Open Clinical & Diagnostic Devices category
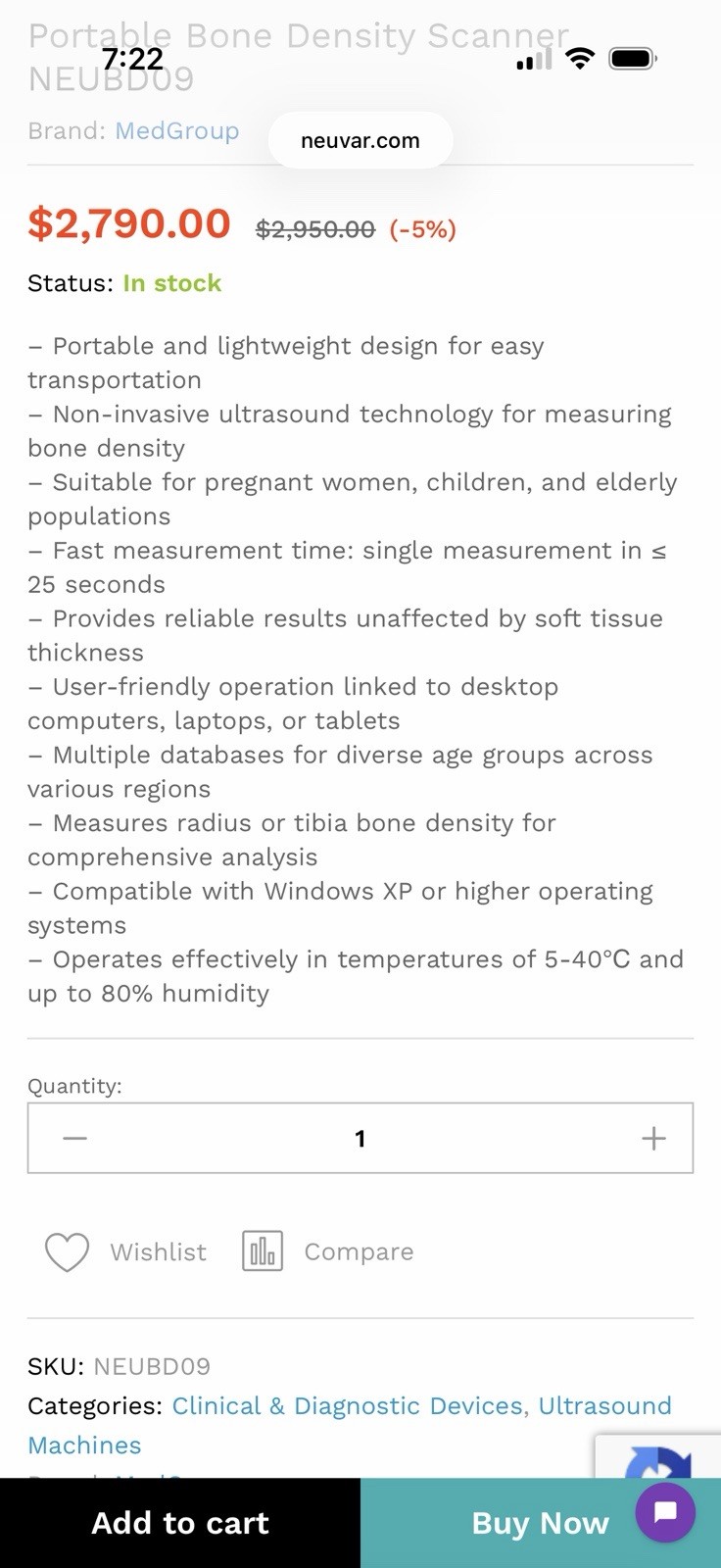Screen dimensions: 721x1568 pyautogui.click(x=348, y=1405)
